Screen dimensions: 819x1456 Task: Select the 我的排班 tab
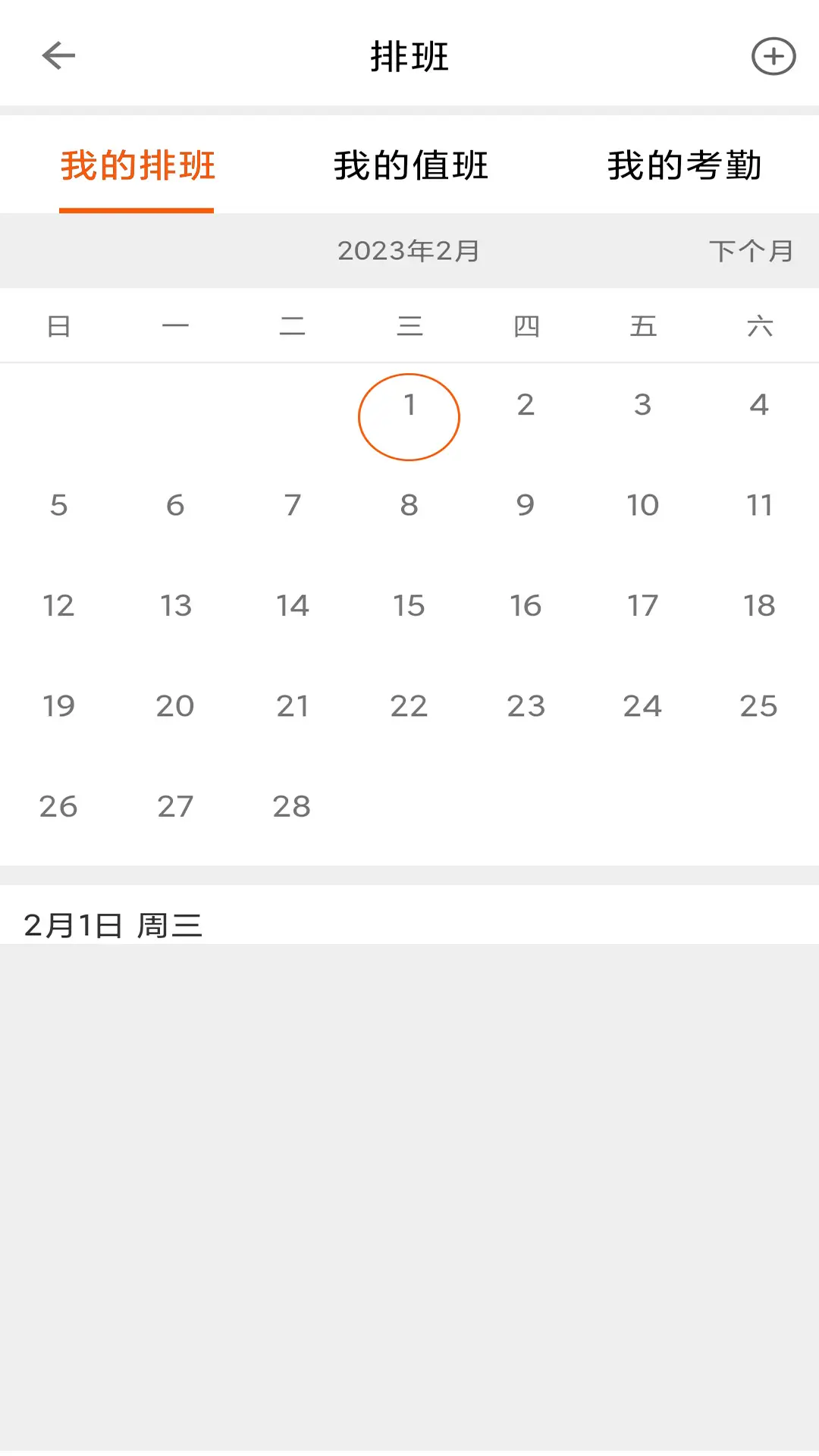coord(136,165)
